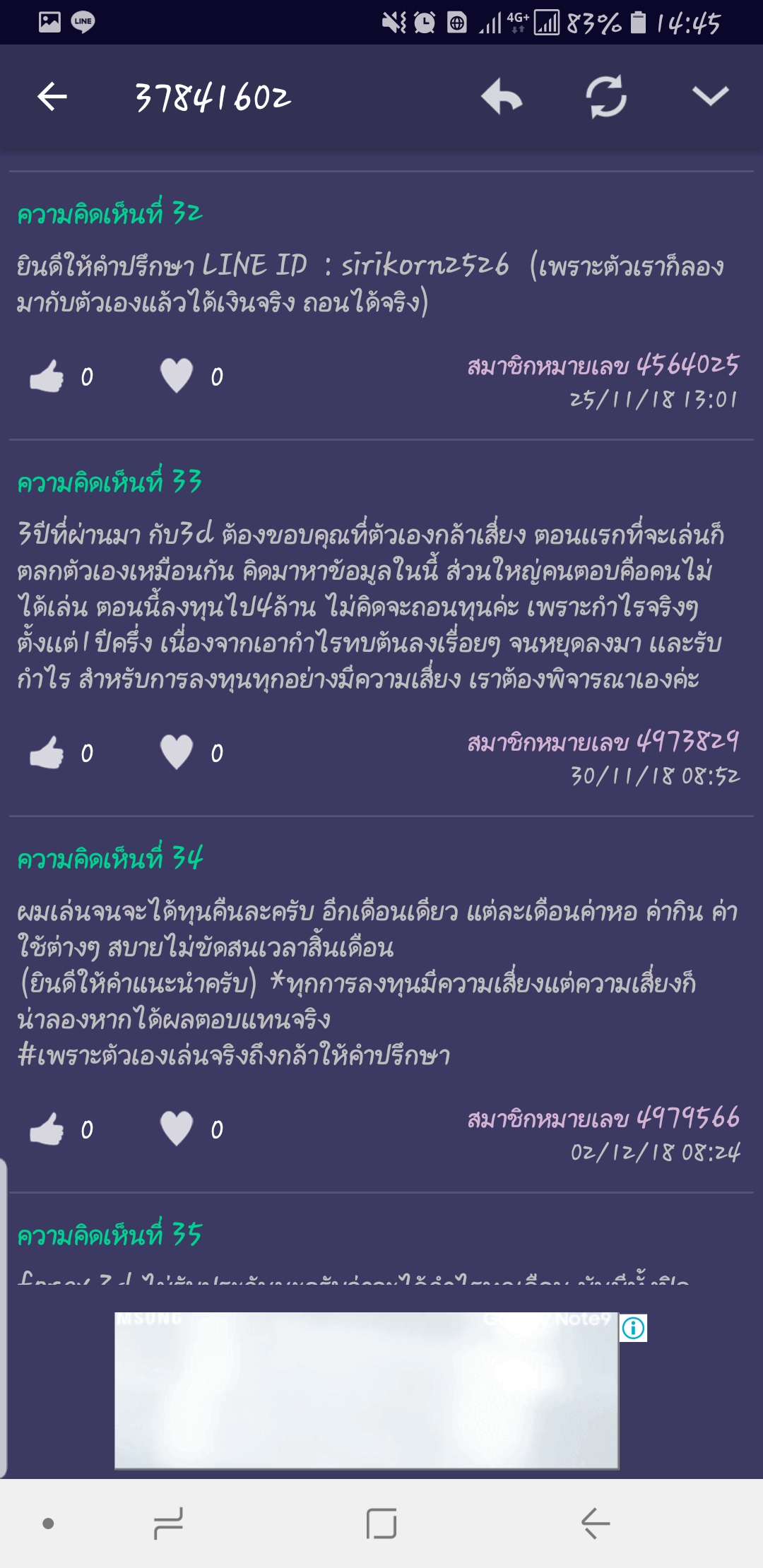Open the ad info icon
This screenshot has height=1568, width=763.
(x=633, y=1329)
